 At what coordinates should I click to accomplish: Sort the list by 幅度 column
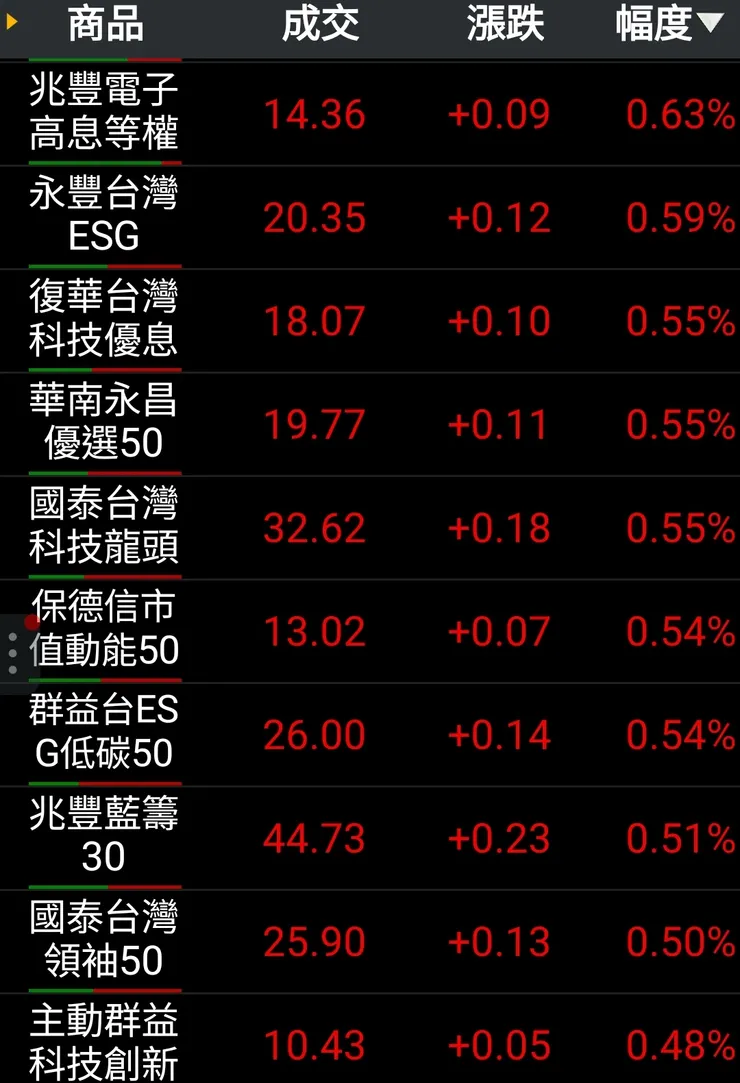pyautogui.click(x=667, y=26)
